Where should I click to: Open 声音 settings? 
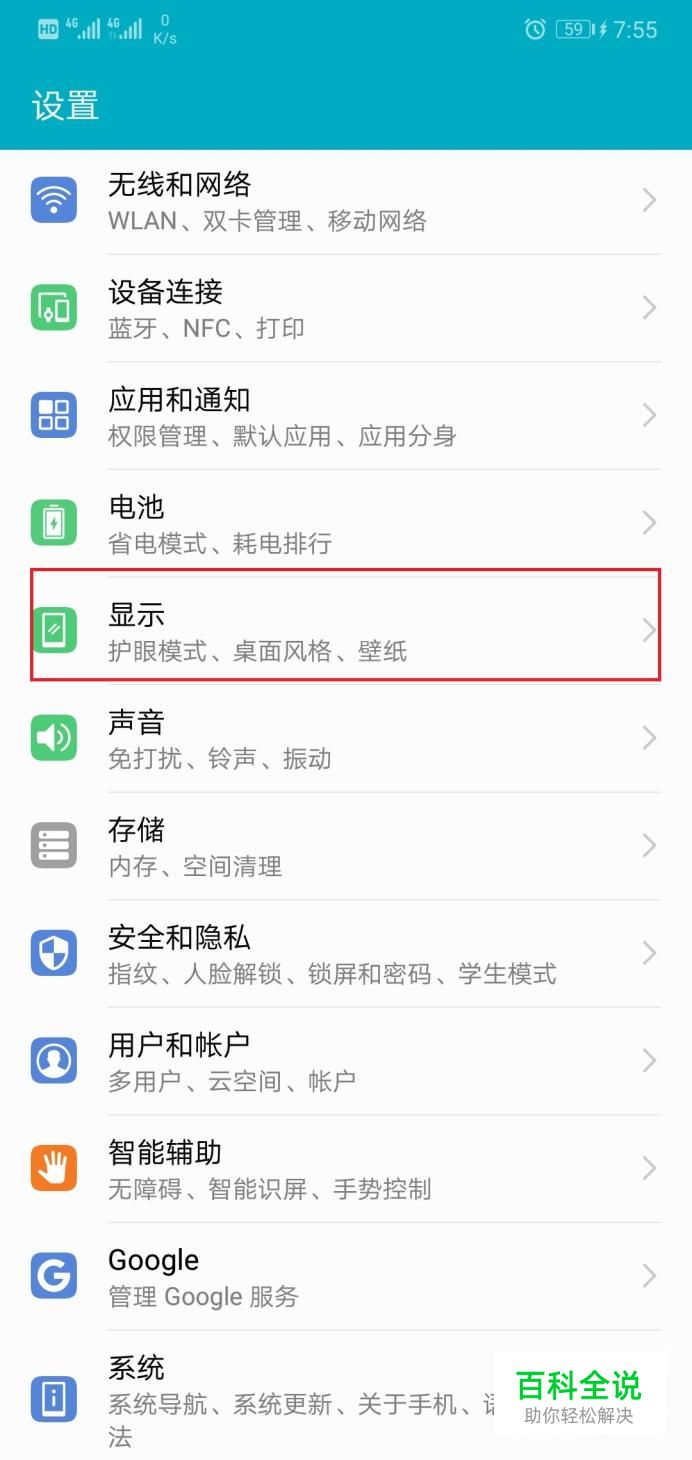[346, 738]
